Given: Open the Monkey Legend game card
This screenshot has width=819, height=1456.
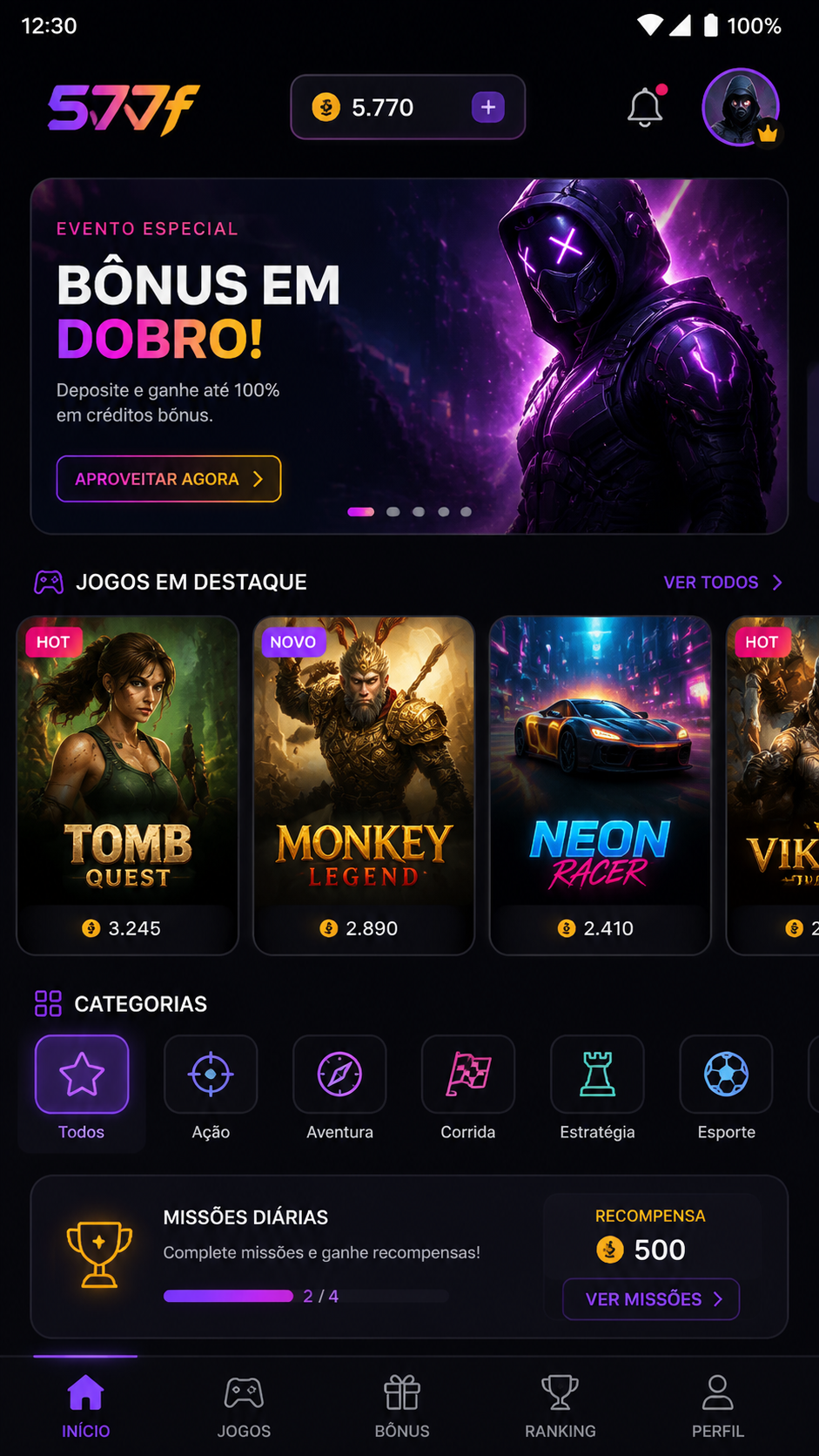Looking at the screenshot, I should coord(364,785).
